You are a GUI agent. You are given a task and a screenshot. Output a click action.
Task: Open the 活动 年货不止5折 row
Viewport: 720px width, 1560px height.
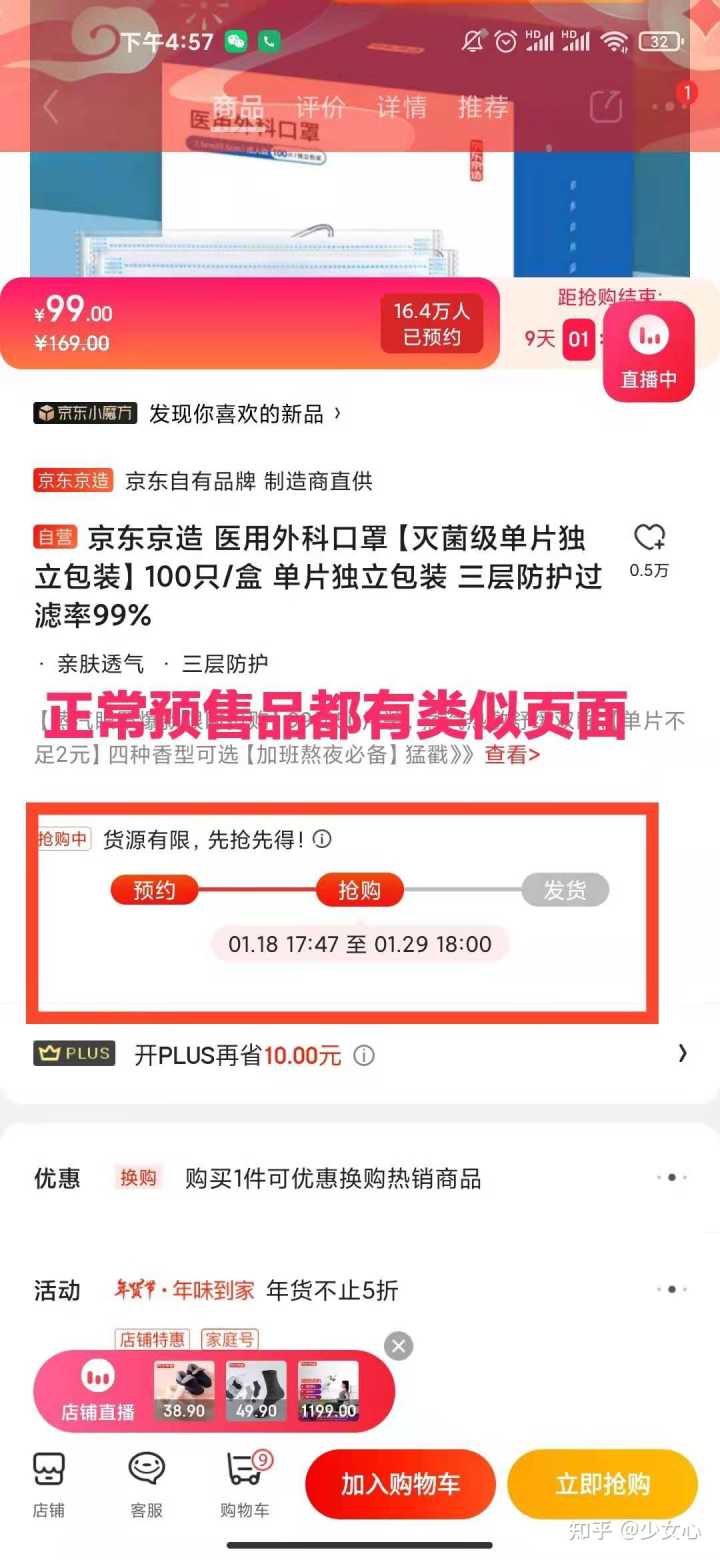[360, 1290]
